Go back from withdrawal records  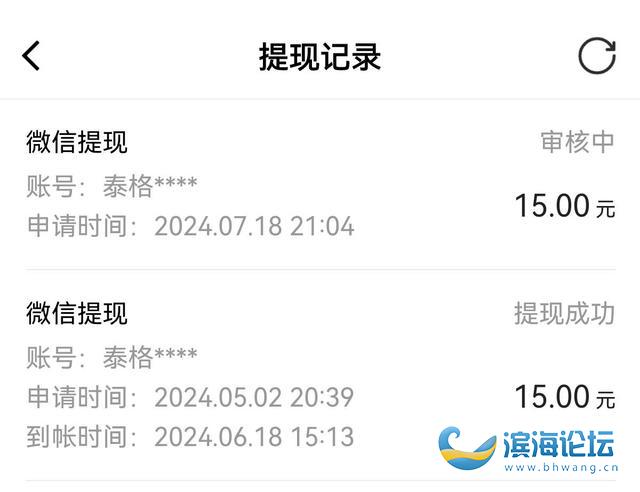point(32,55)
